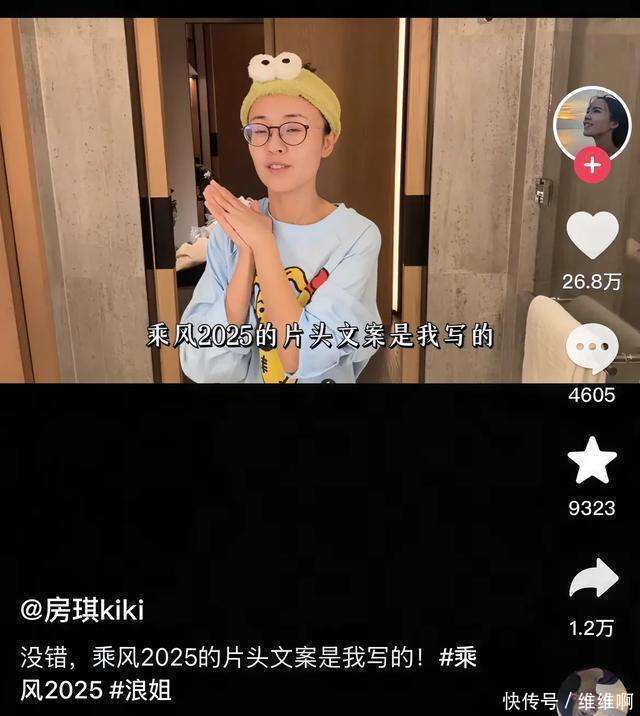The image size is (640, 716).
Task: Open the creator's profile avatar
Action: [592, 121]
